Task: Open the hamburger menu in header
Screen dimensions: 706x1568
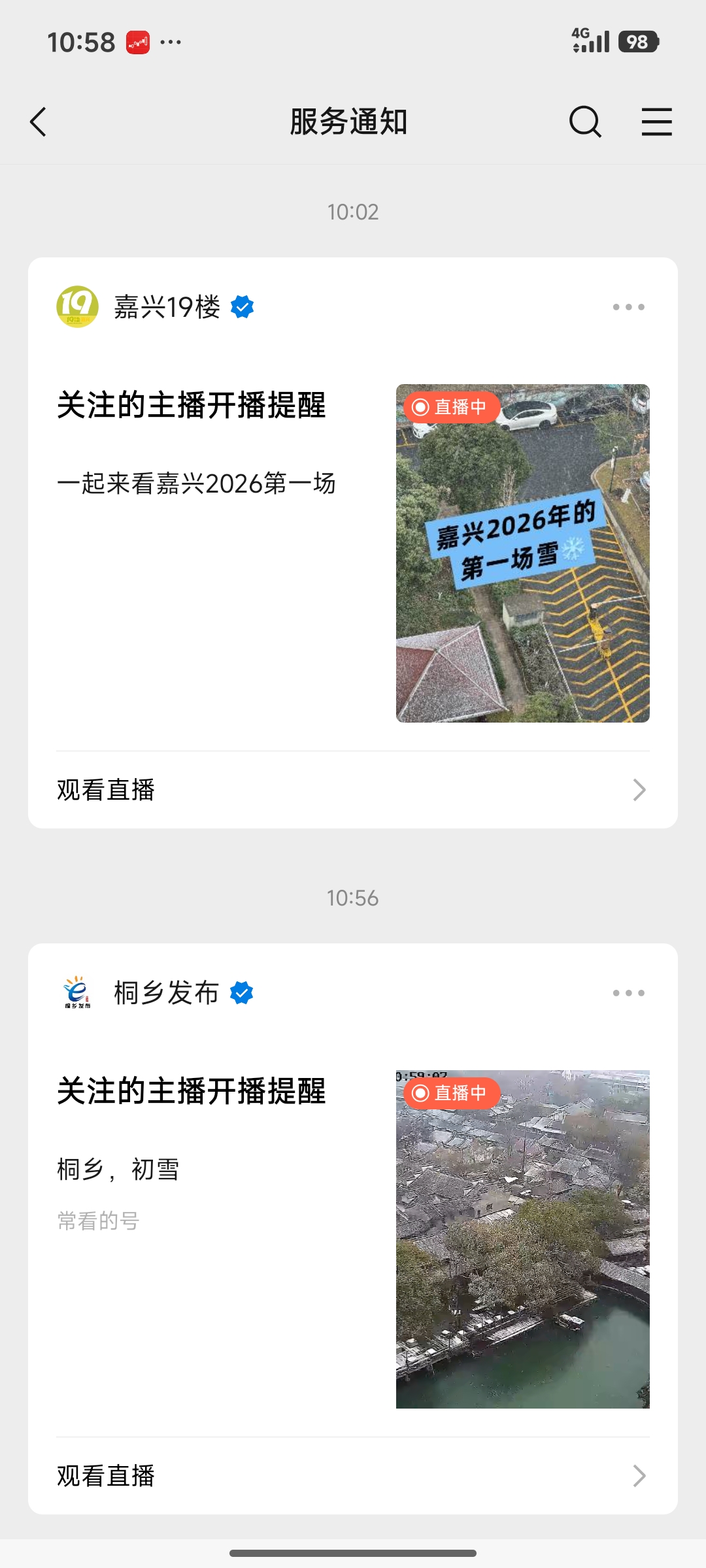Action: [656, 122]
